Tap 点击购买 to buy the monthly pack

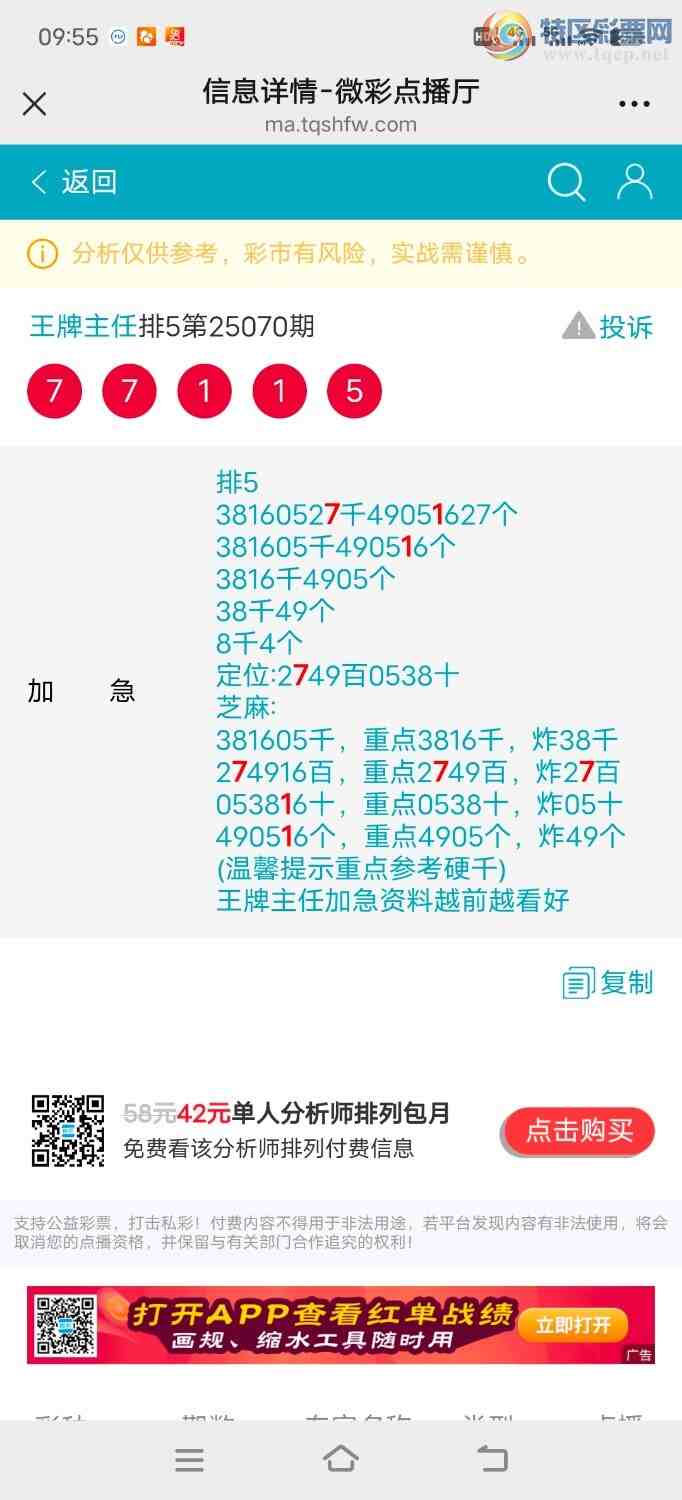578,1131
